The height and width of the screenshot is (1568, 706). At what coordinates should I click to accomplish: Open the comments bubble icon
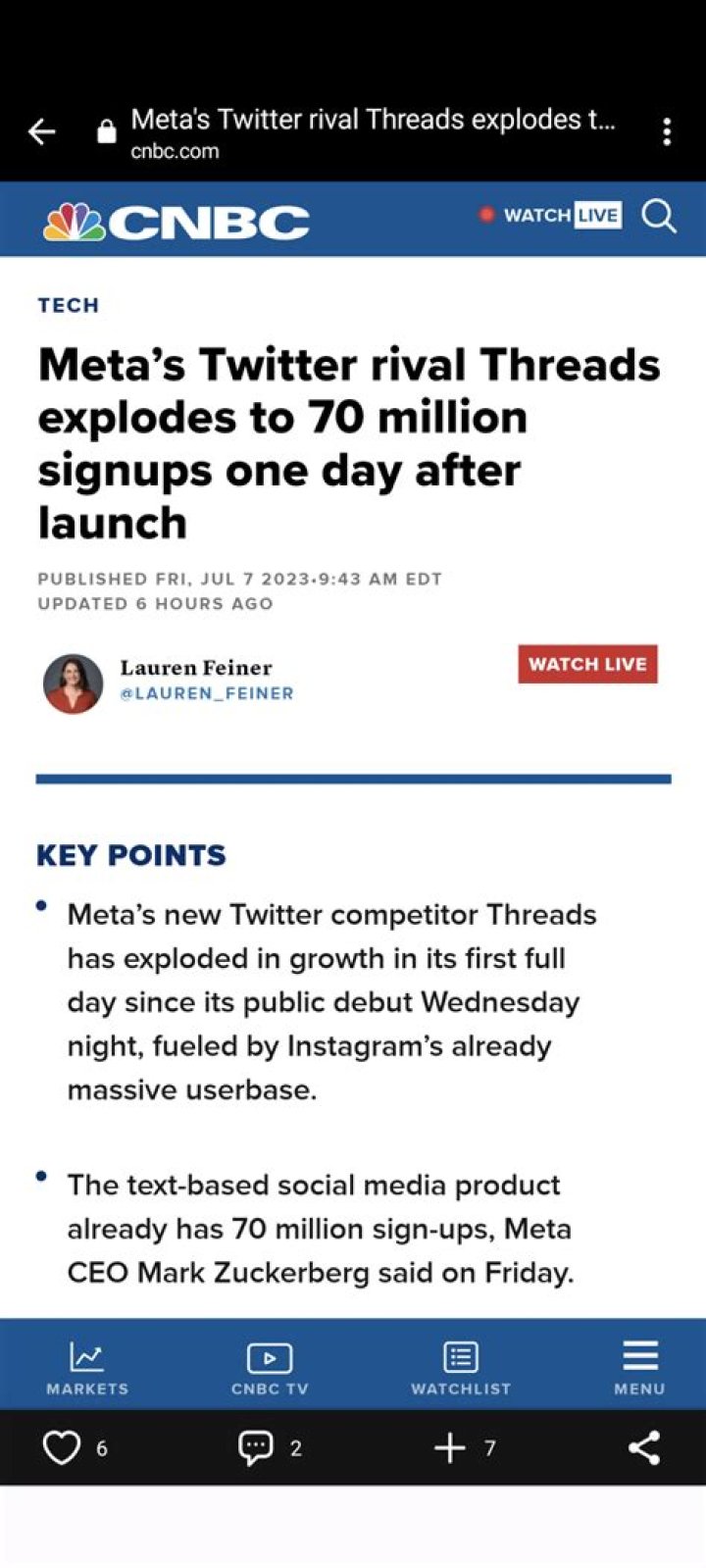(x=256, y=1447)
